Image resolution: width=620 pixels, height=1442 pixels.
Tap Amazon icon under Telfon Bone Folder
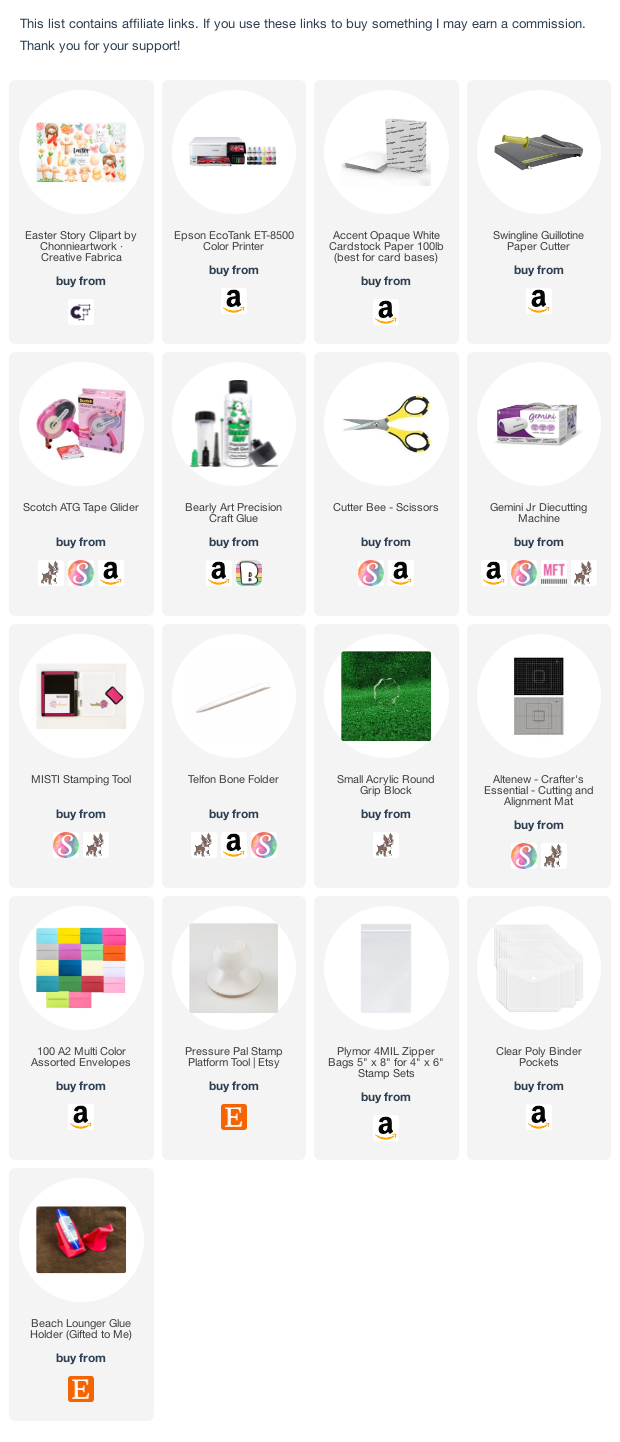click(x=234, y=845)
